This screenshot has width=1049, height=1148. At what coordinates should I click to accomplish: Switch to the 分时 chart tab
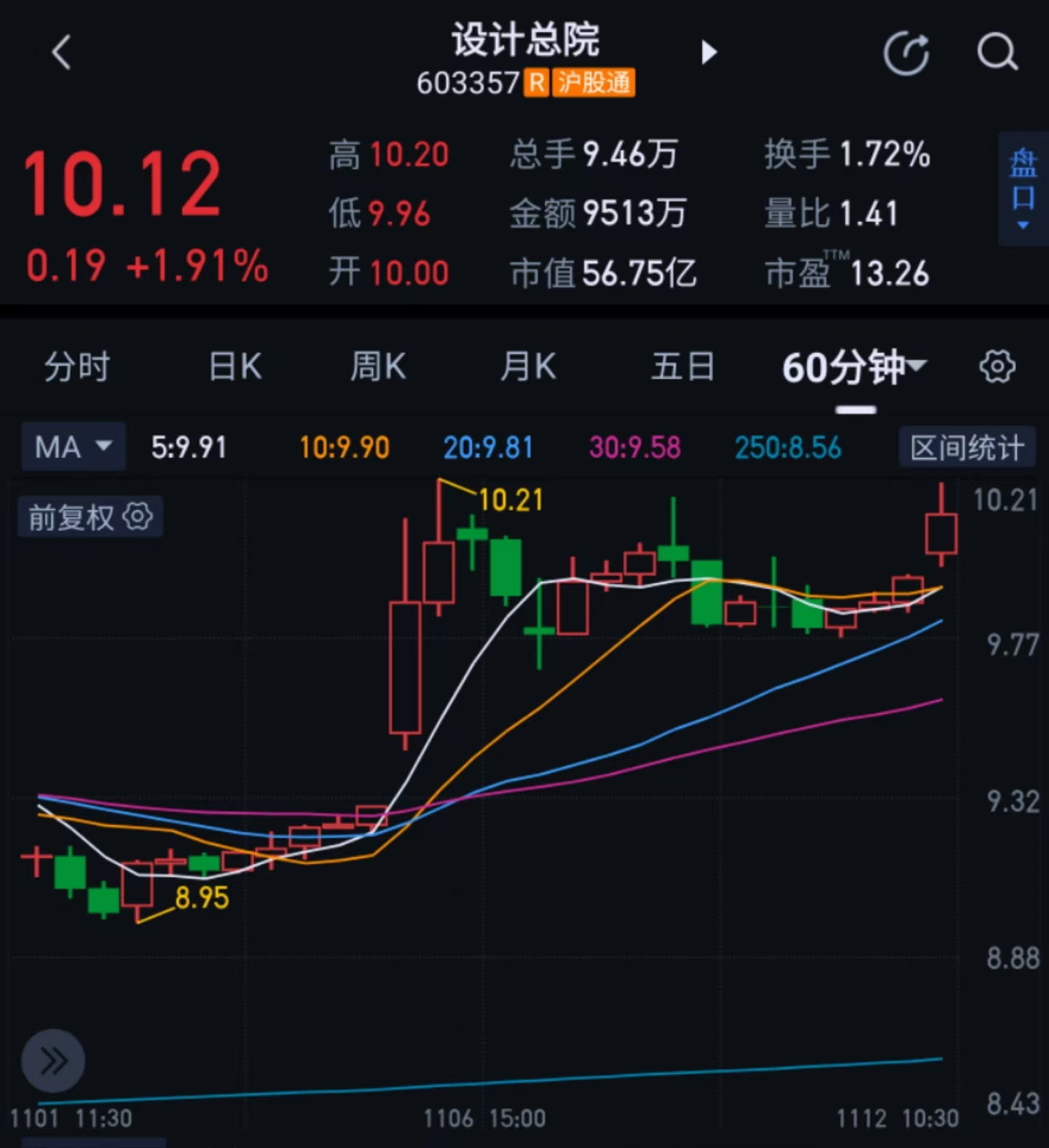click(x=77, y=366)
